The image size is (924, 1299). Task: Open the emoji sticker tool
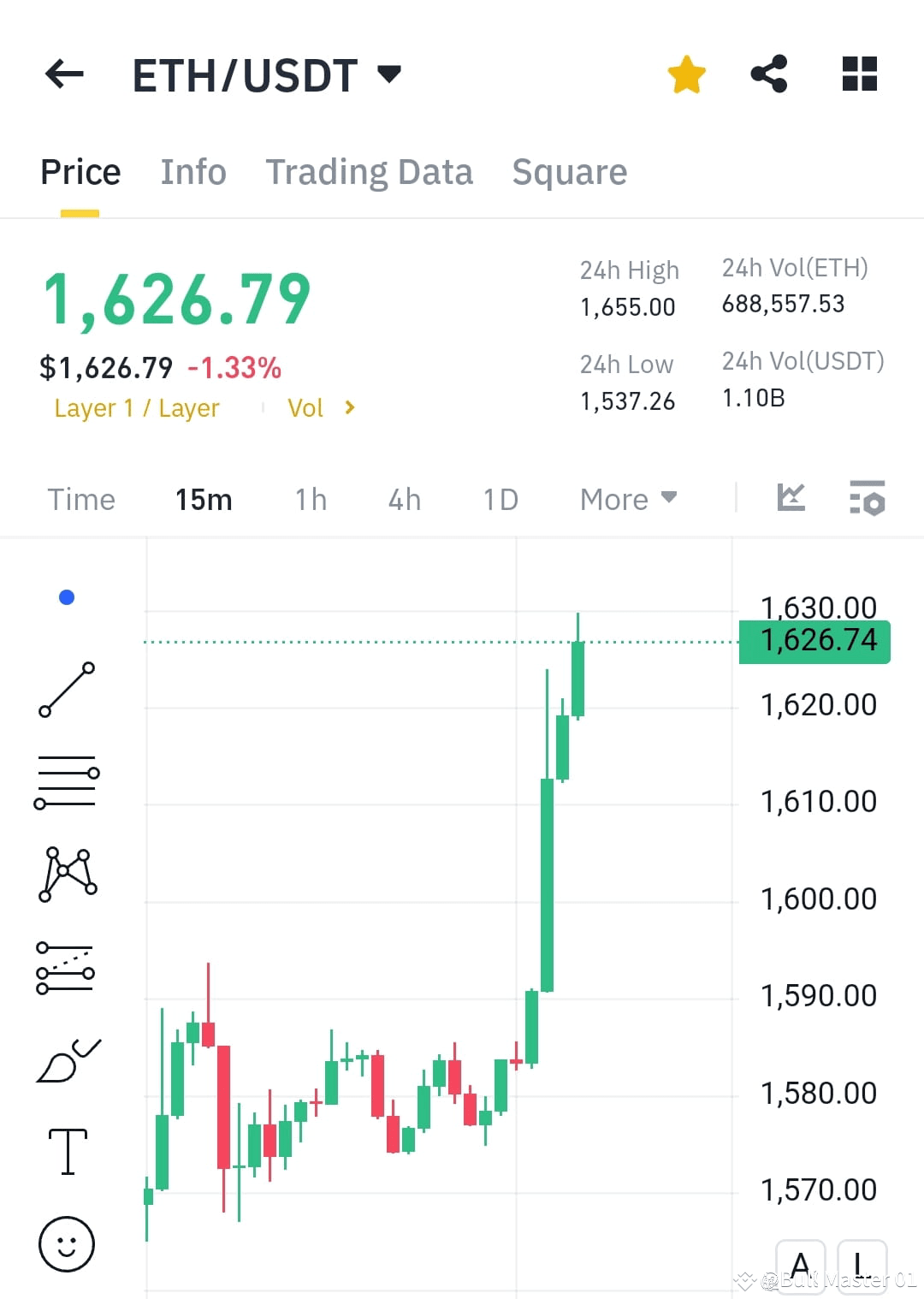pyautogui.click(x=67, y=1245)
